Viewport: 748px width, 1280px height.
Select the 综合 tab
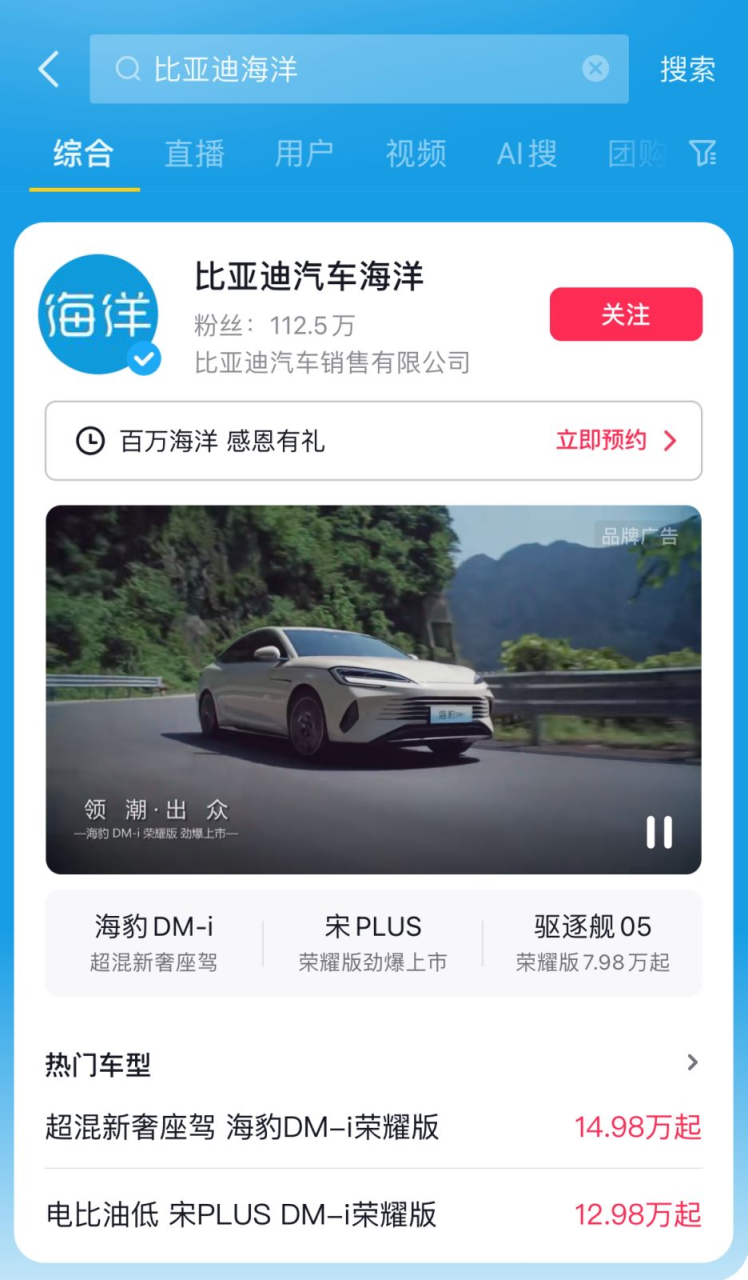[84, 153]
